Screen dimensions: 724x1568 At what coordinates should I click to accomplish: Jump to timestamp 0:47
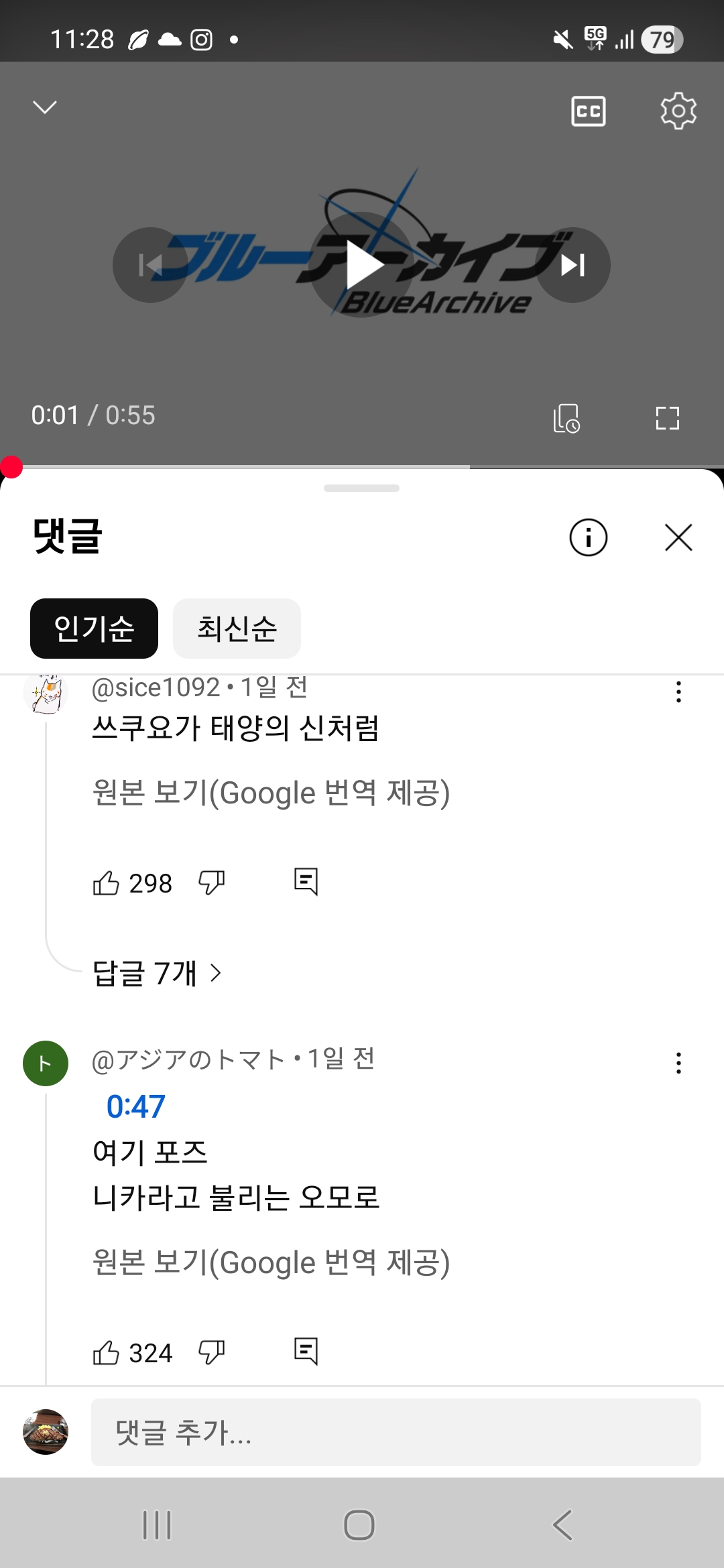pyautogui.click(x=136, y=1106)
